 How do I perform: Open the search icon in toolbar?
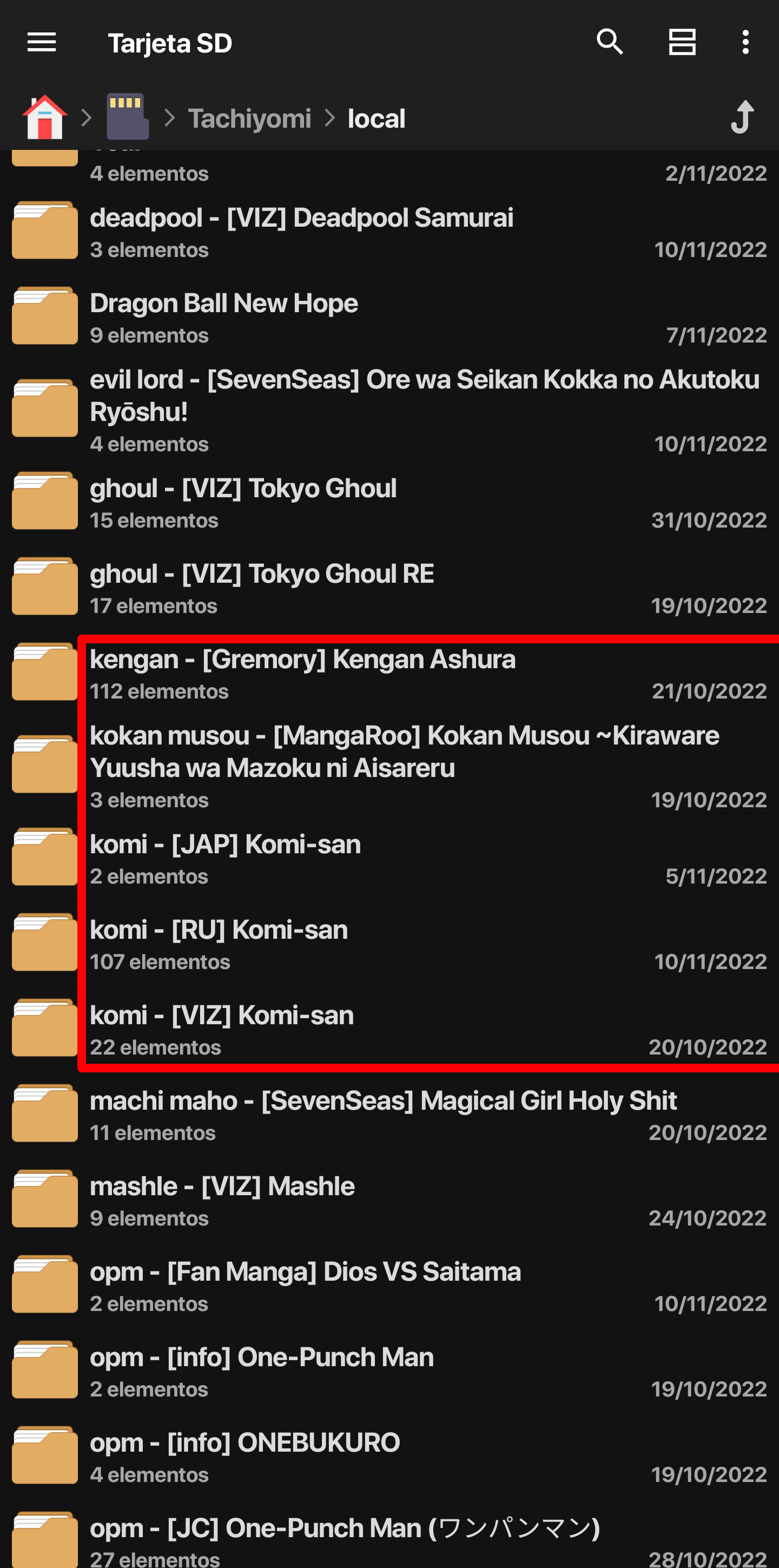pos(610,43)
